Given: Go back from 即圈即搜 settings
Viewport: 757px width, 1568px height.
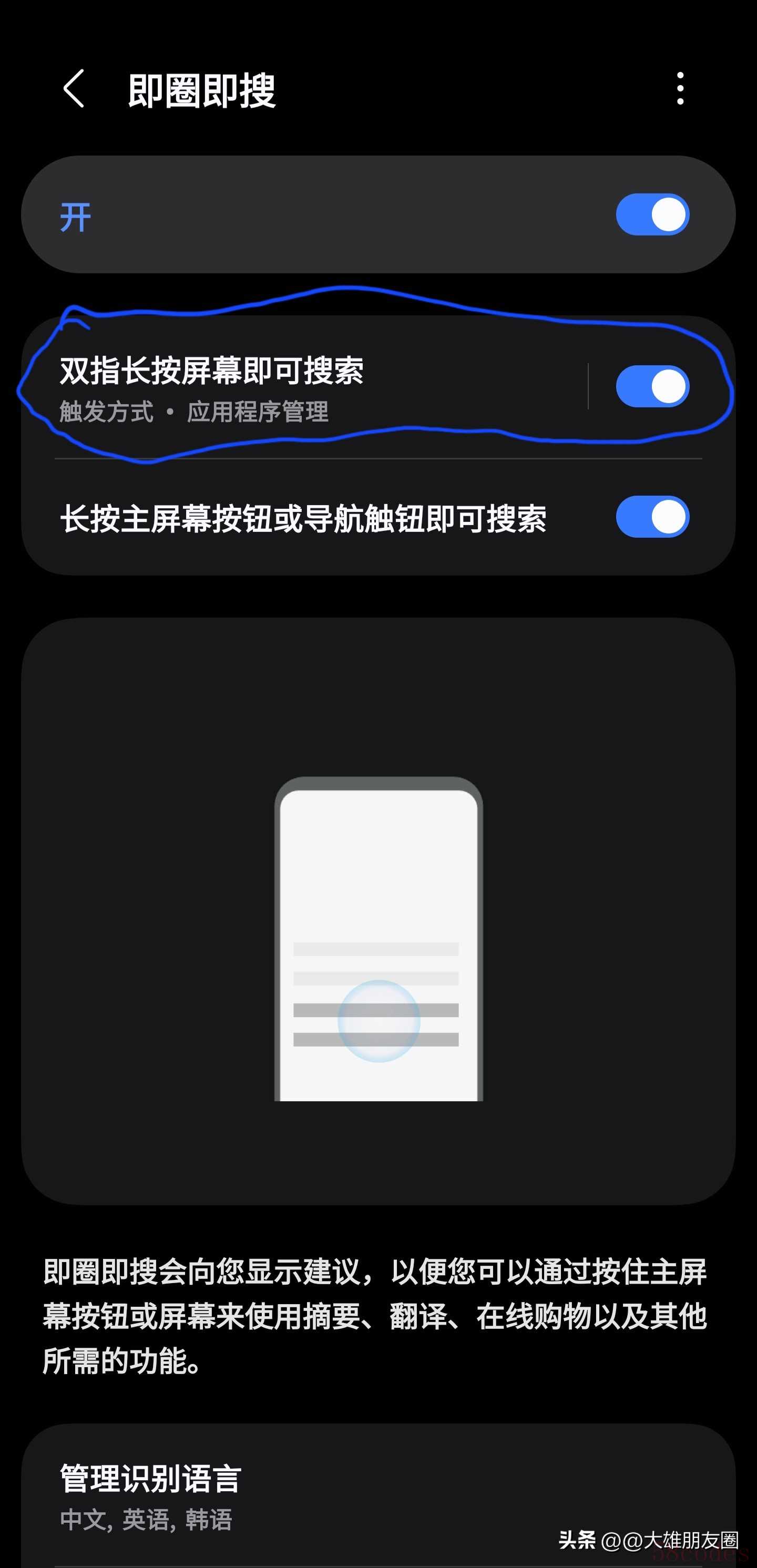Looking at the screenshot, I should (x=74, y=89).
